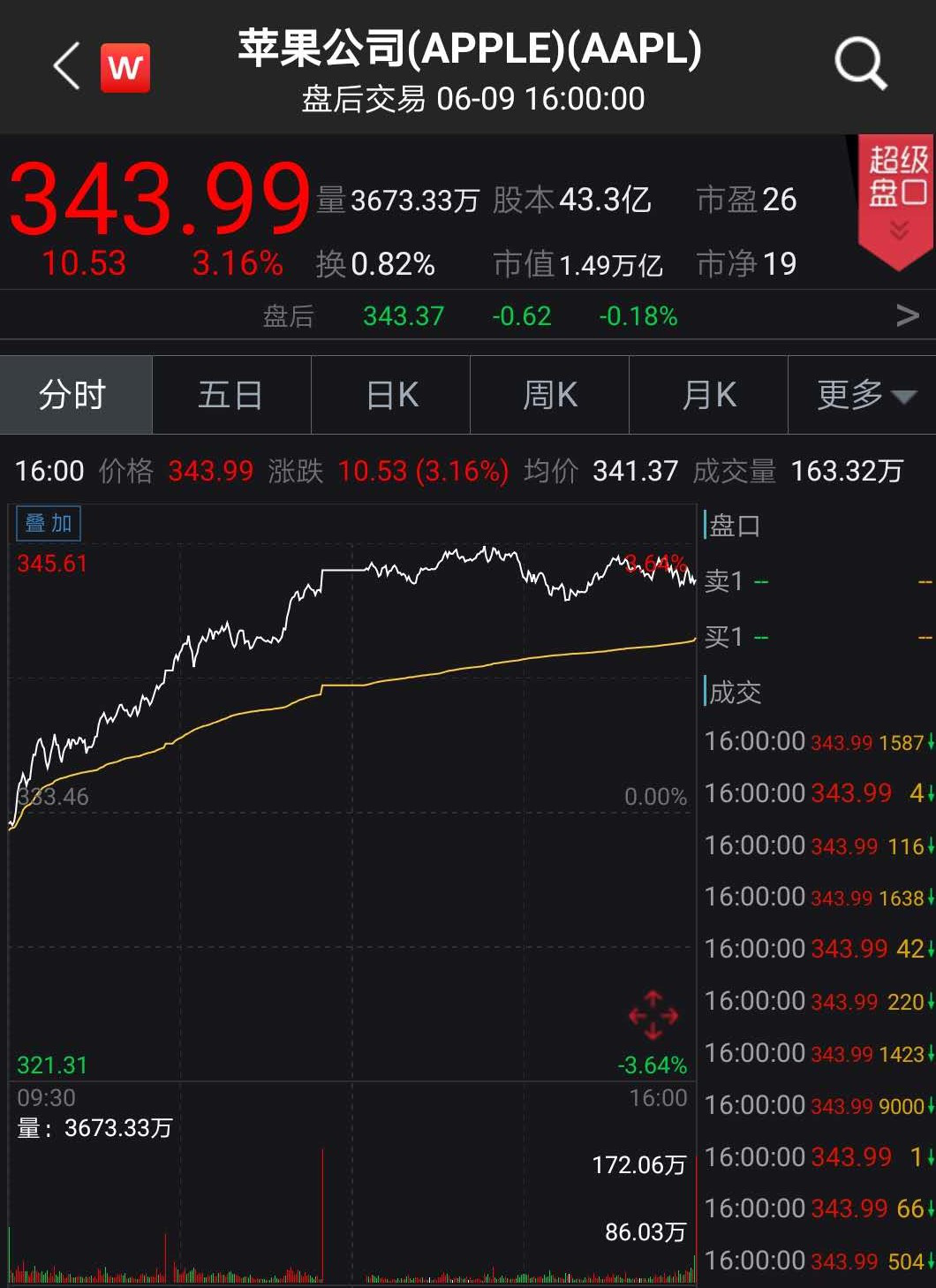Tap the red expand-chart arrows icon
The height and width of the screenshot is (1288, 936).
tap(653, 1015)
